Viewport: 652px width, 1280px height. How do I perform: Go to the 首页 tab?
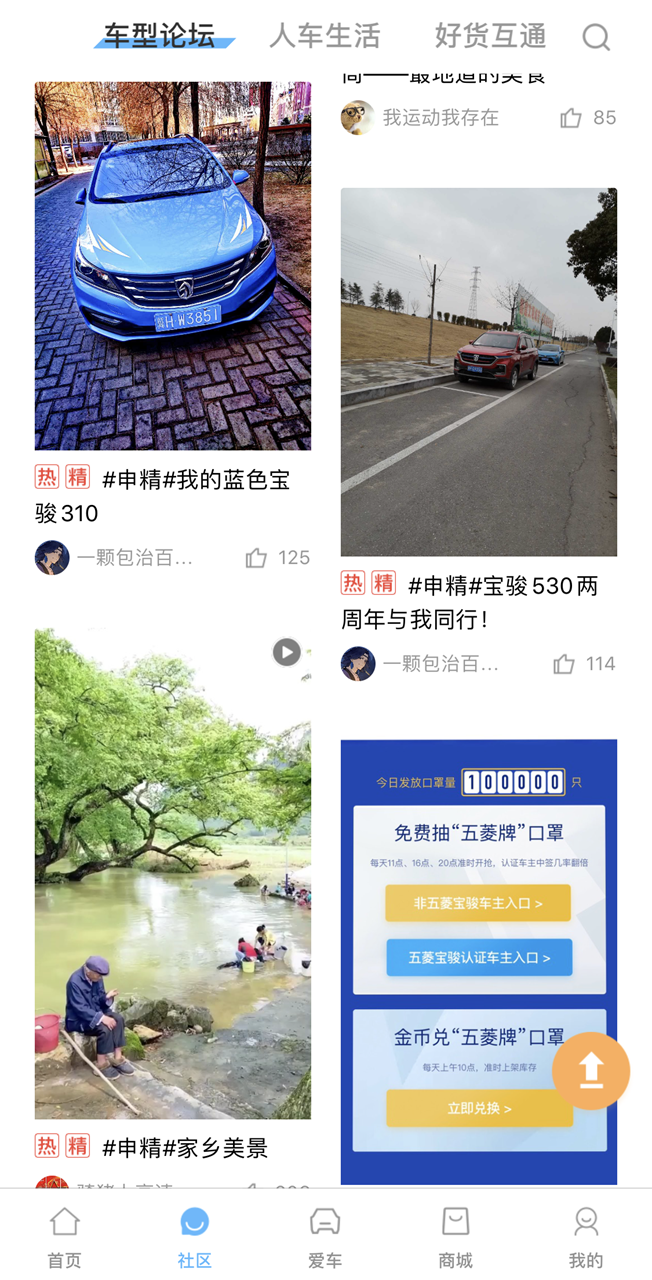coord(65,1236)
